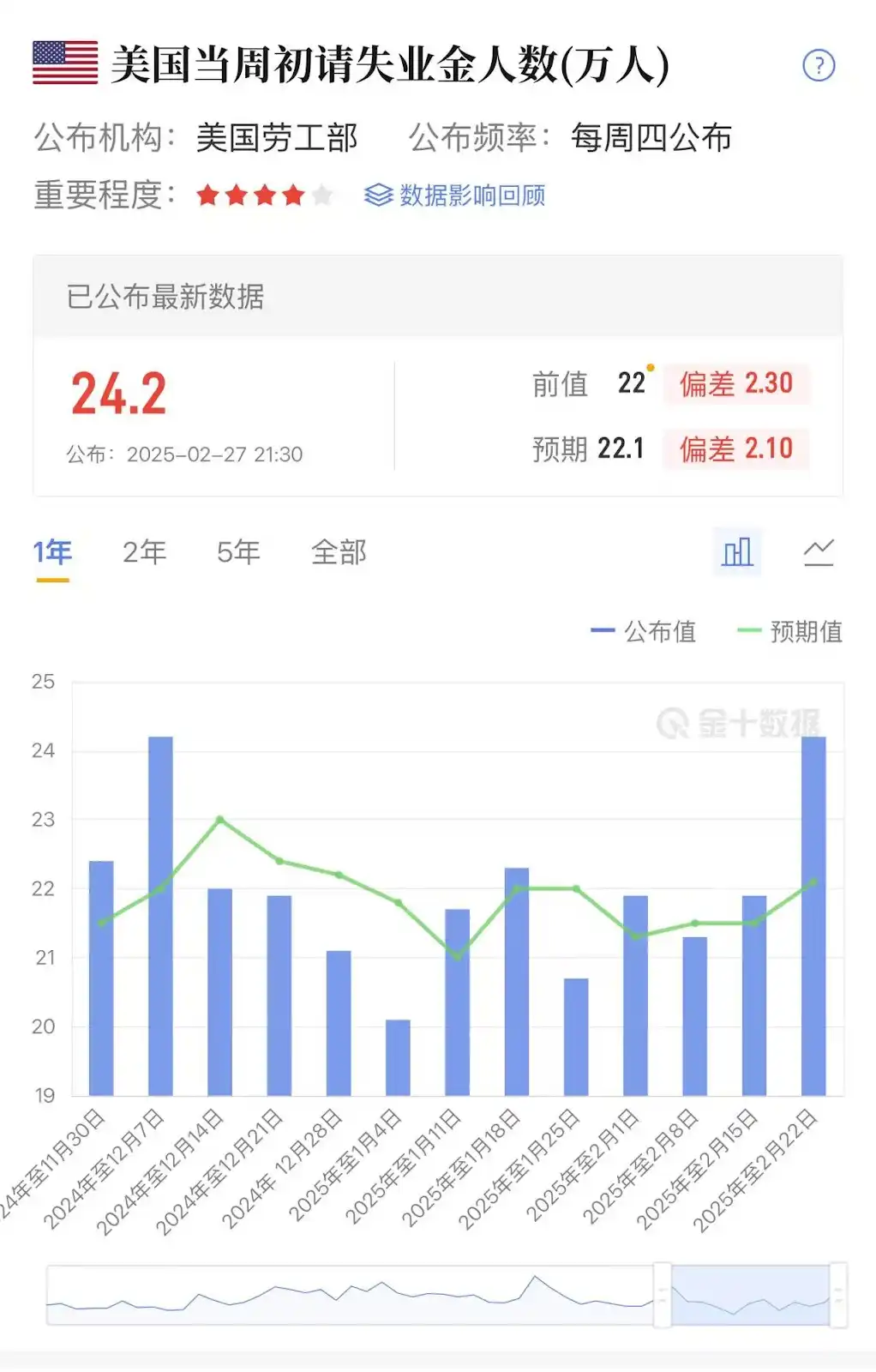Toggle the 公布值 legend series
Viewport: 876px width, 1372px height.
(x=644, y=632)
